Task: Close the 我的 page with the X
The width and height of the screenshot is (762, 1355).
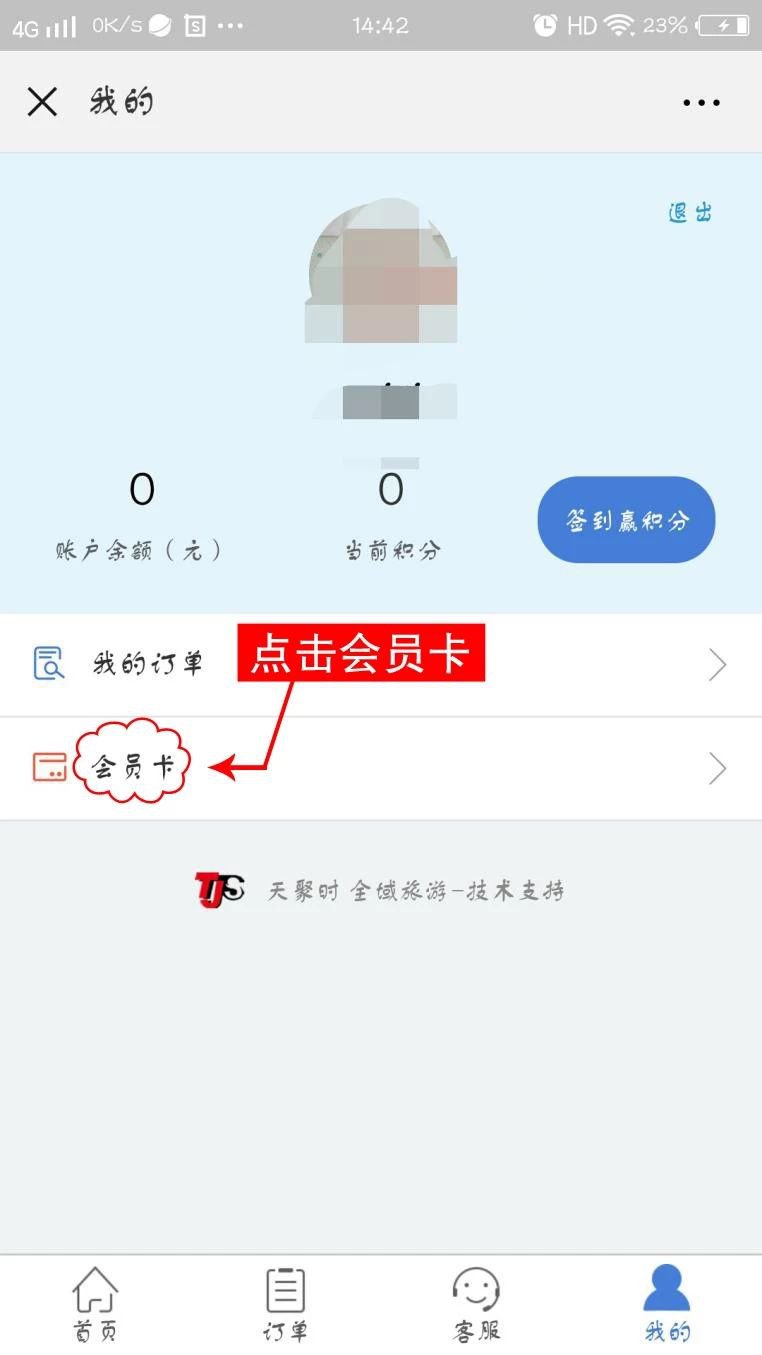Action: coord(42,102)
